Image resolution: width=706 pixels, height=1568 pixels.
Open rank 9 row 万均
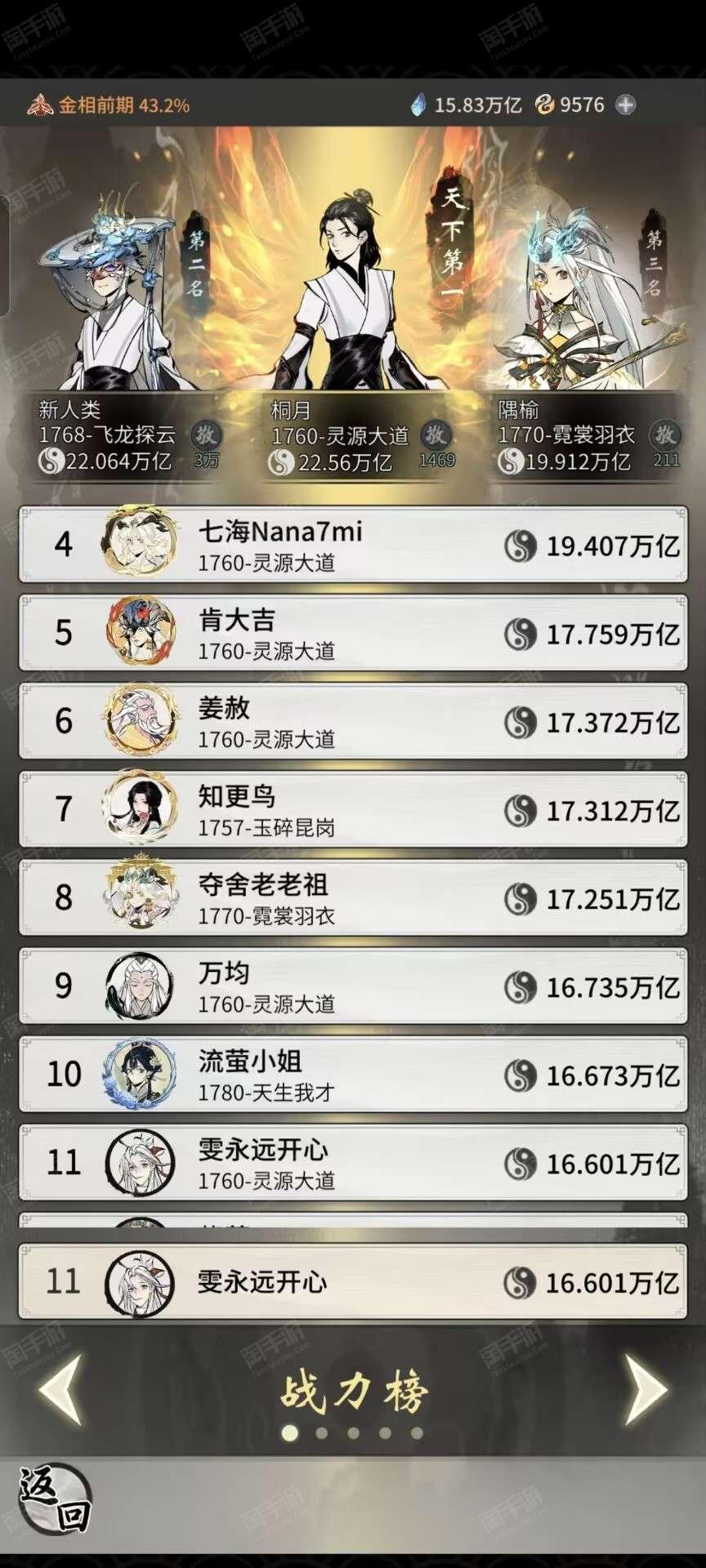point(353,986)
